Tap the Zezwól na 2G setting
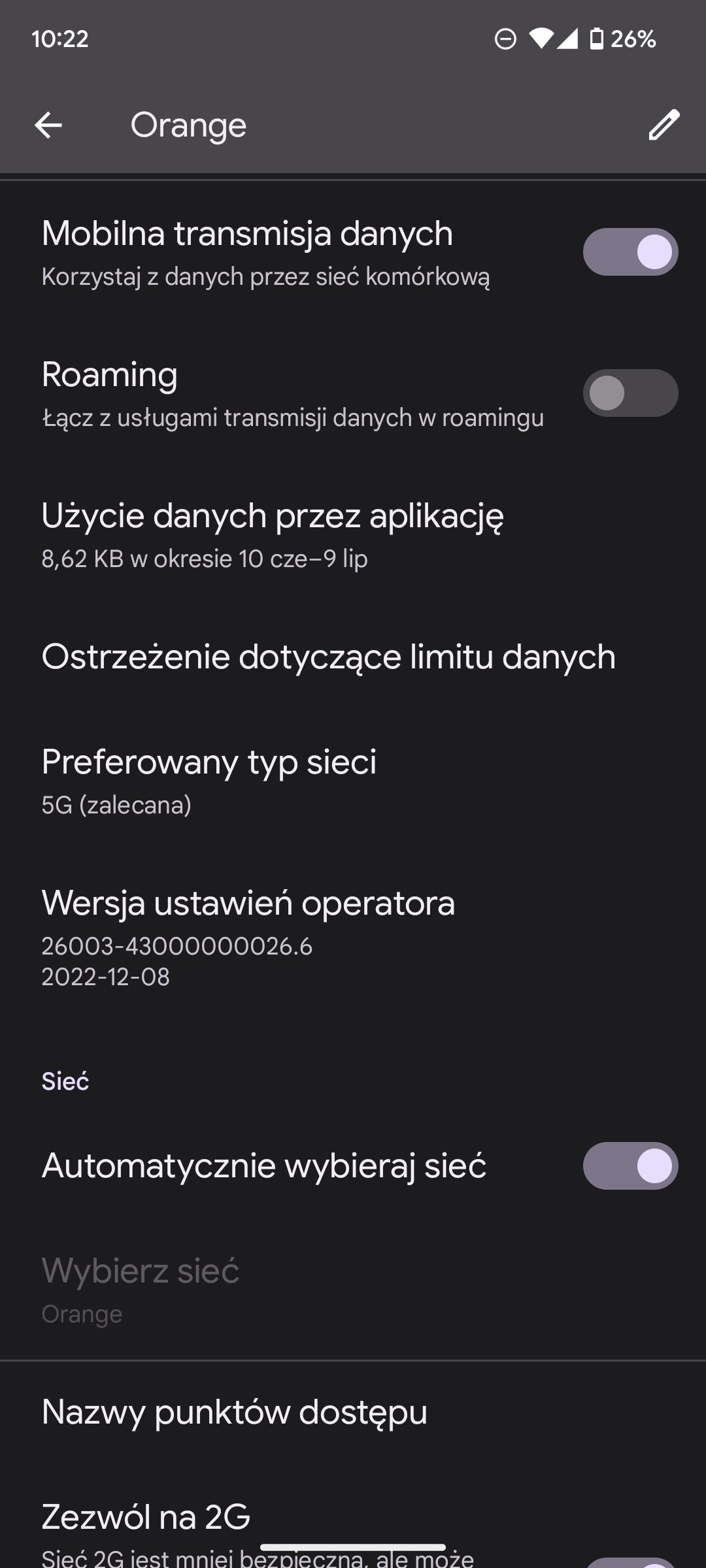Viewport: 706px width, 1568px height. (x=353, y=1529)
